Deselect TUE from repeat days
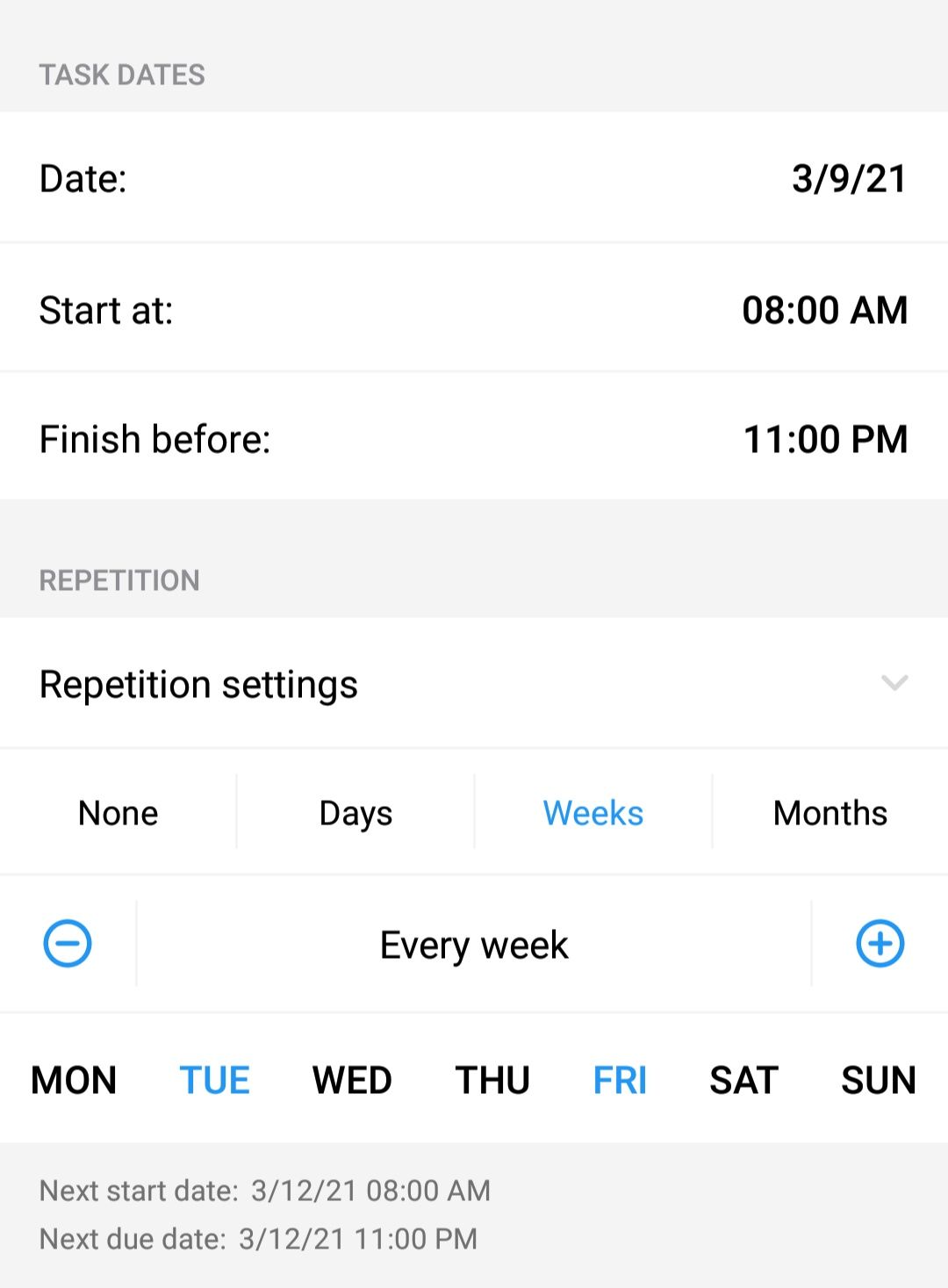Viewport: 948px width, 1288px height. click(214, 1080)
